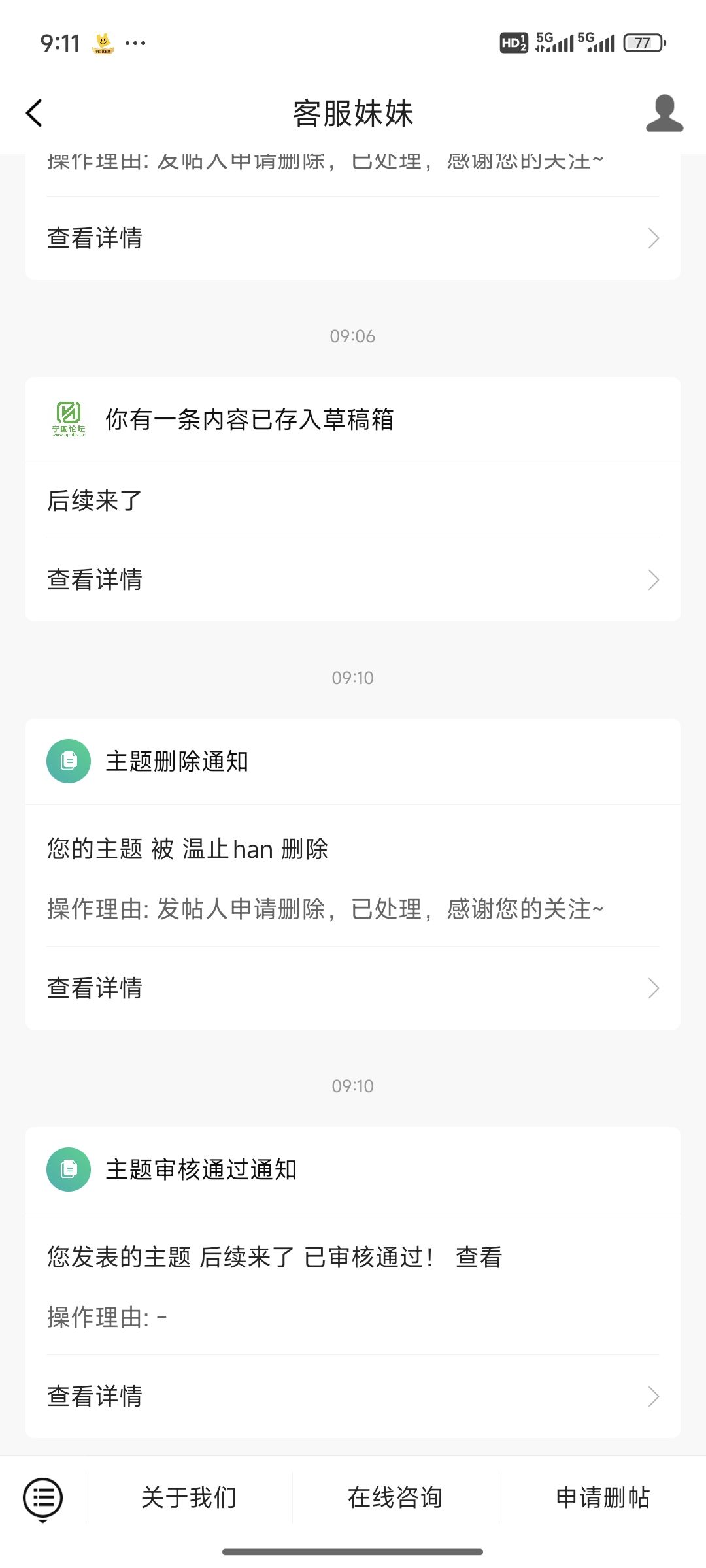Open the profile icon for 客服妹妹
Viewport: 706px width, 1568px height.
click(664, 113)
